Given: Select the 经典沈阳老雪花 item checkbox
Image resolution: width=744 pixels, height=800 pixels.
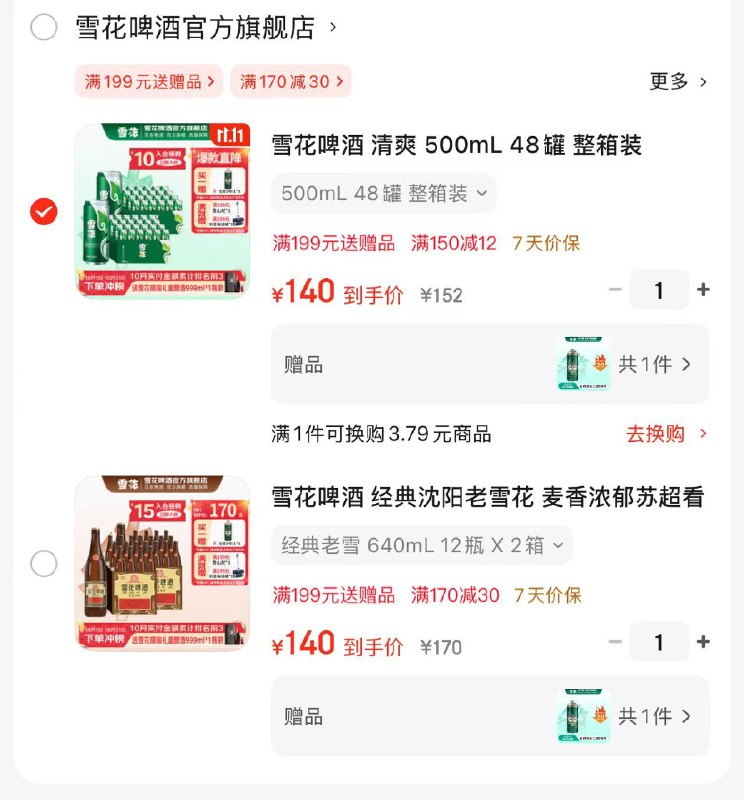Looking at the screenshot, I should coord(43,564).
